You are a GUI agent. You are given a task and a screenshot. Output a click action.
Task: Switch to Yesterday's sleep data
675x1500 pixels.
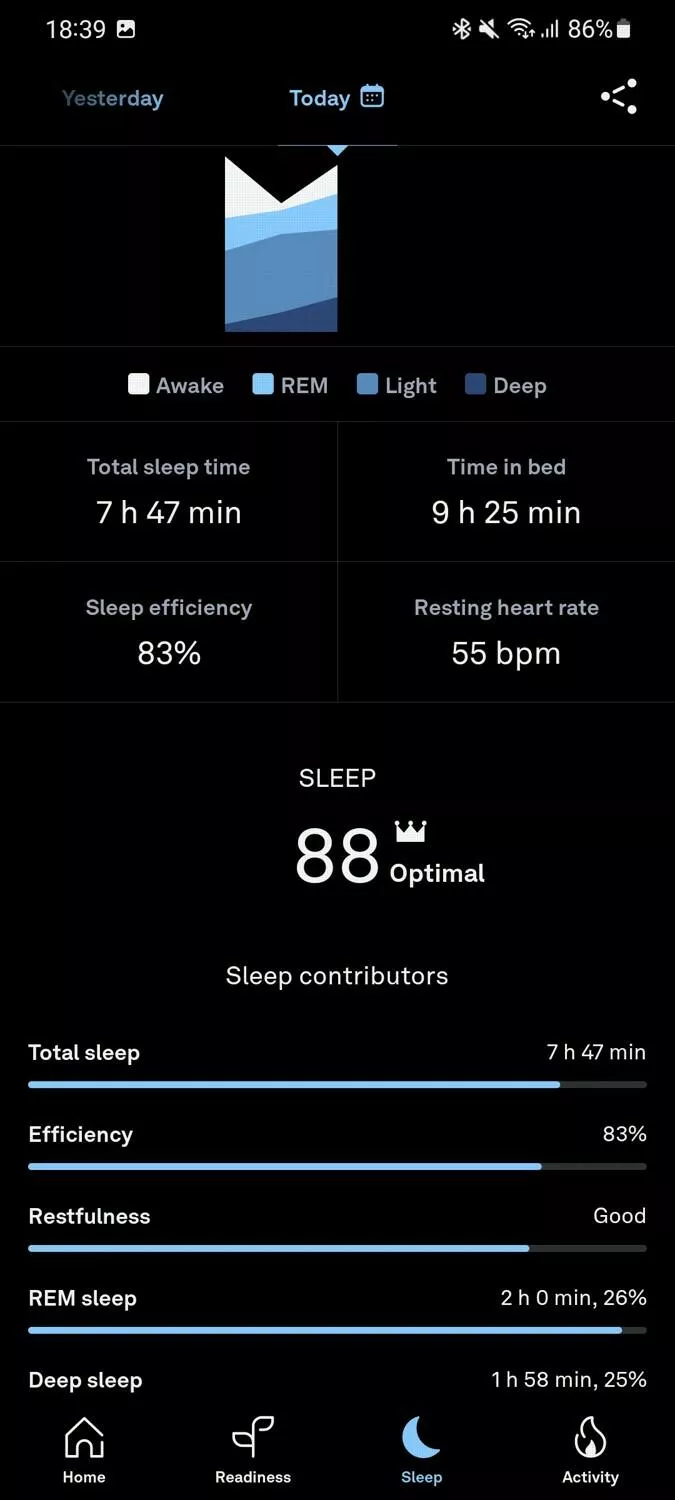coord(112,98)
